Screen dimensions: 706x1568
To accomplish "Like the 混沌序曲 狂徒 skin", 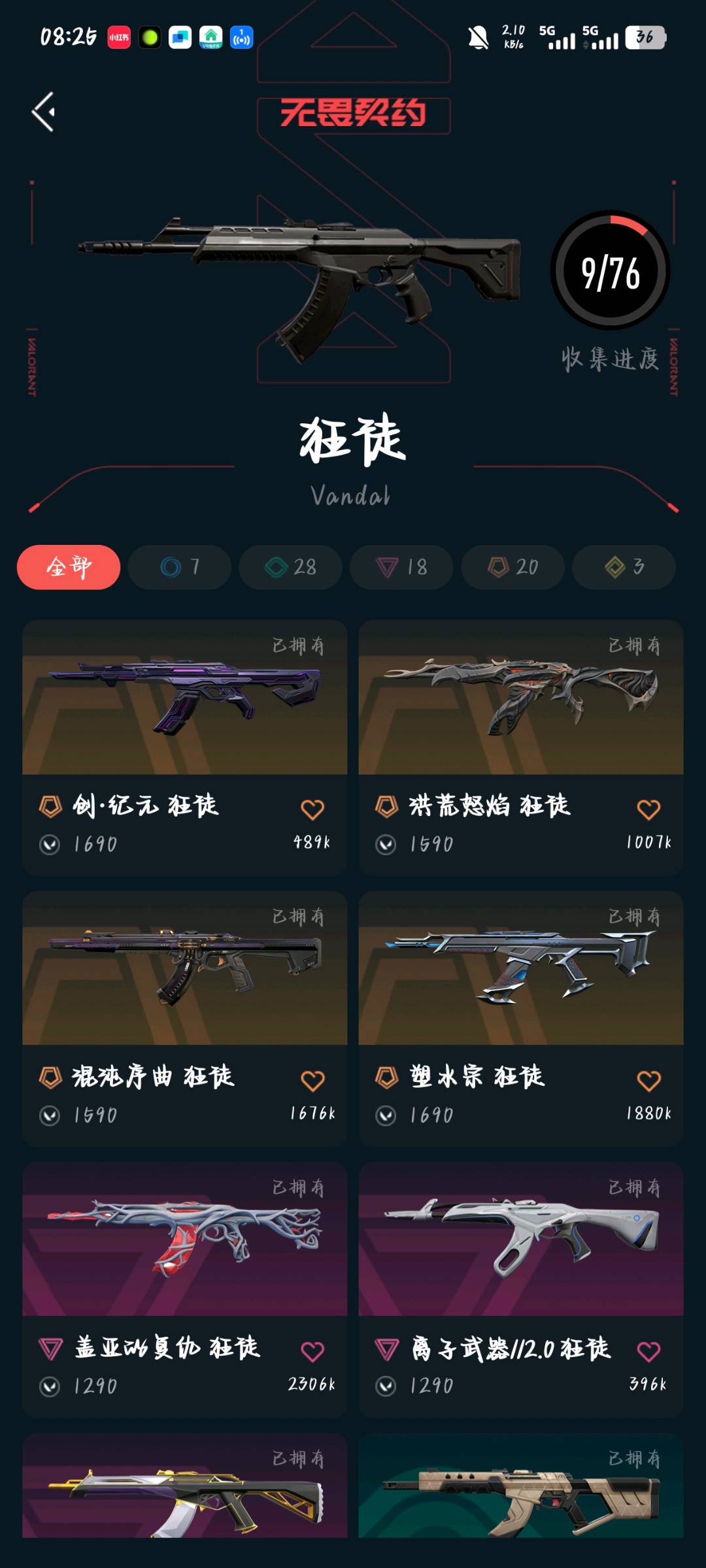I will [x=312, y=1080].
